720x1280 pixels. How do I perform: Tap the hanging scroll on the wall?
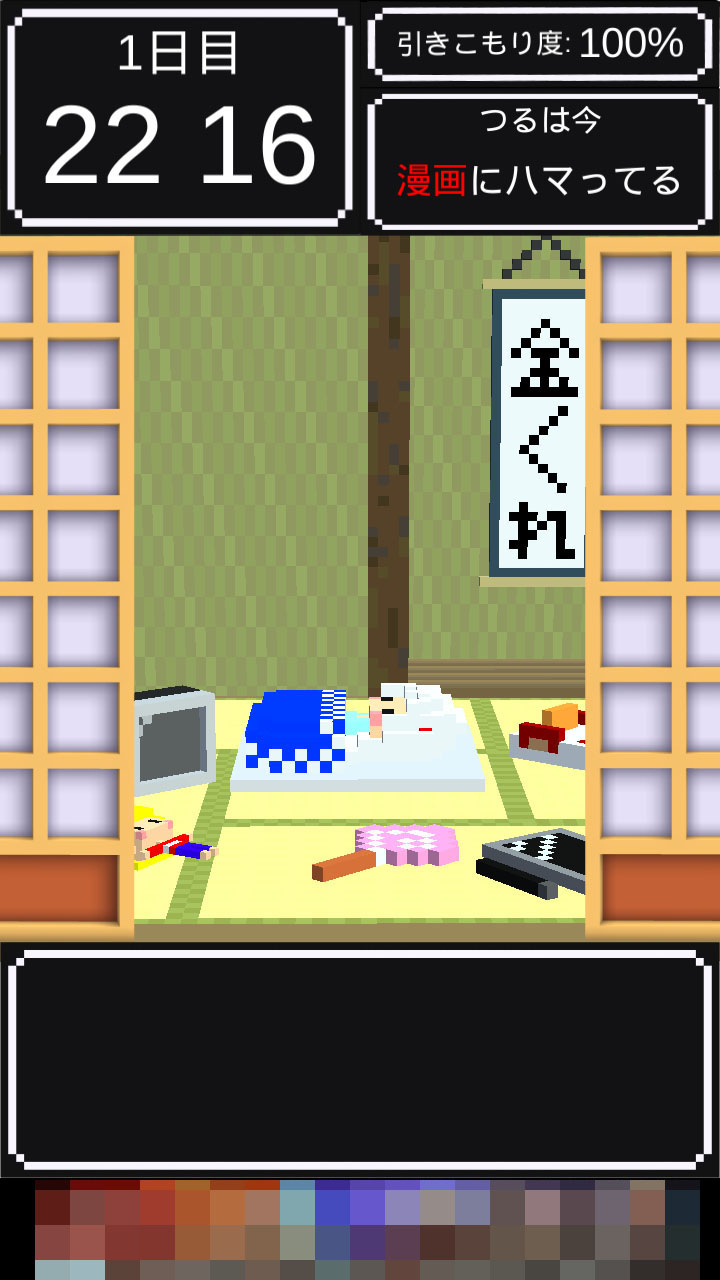pos(536,430)
